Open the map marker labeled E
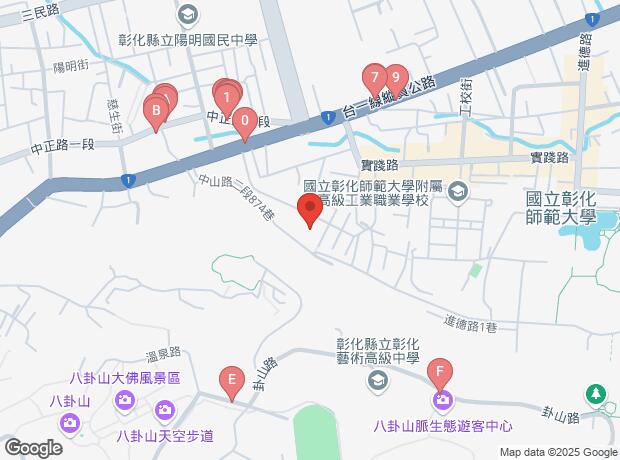 pos(232,381)
